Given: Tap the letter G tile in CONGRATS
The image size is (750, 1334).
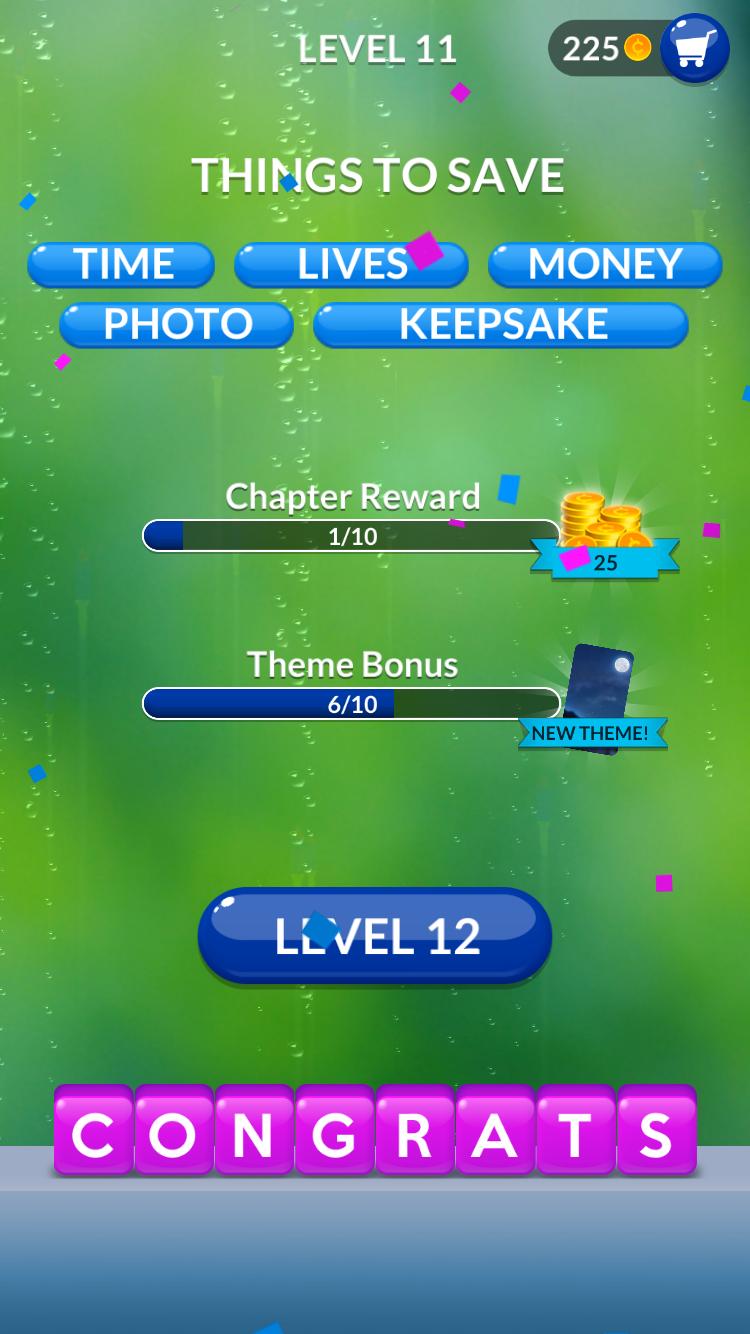Looking at the screenshot, I should click(332, 1132).
